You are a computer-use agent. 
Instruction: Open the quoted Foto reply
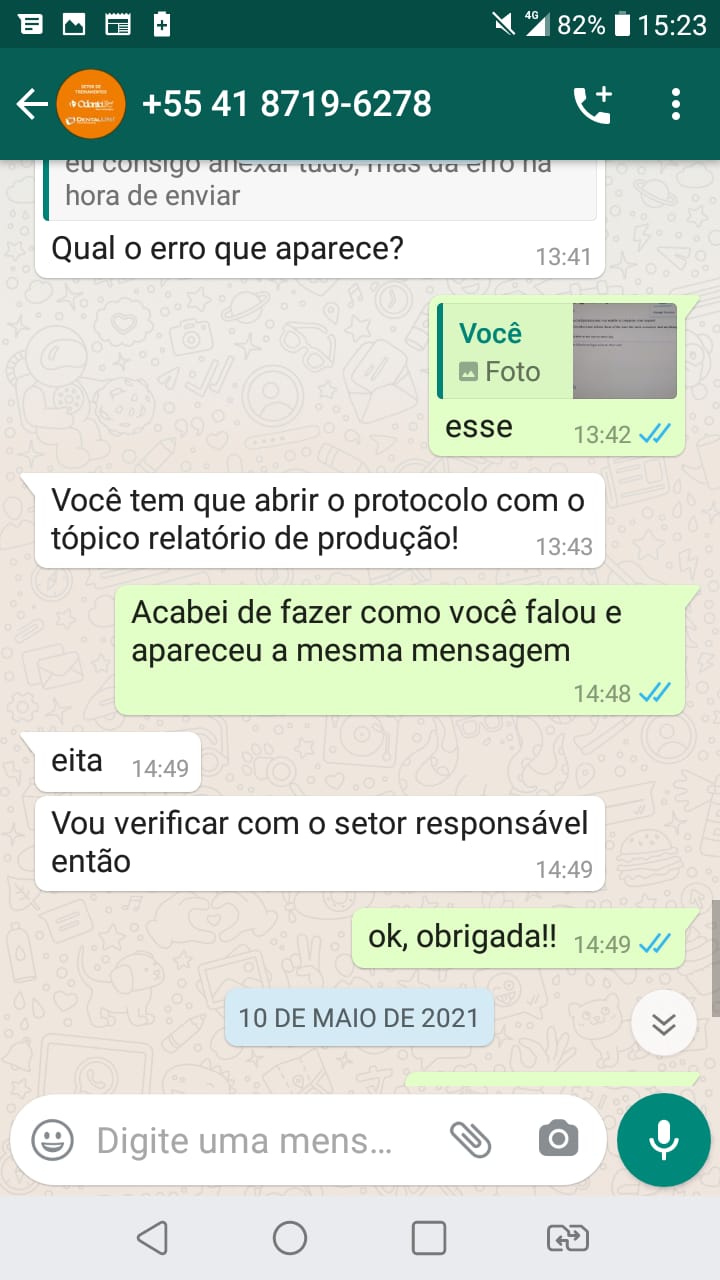point(557,352)
